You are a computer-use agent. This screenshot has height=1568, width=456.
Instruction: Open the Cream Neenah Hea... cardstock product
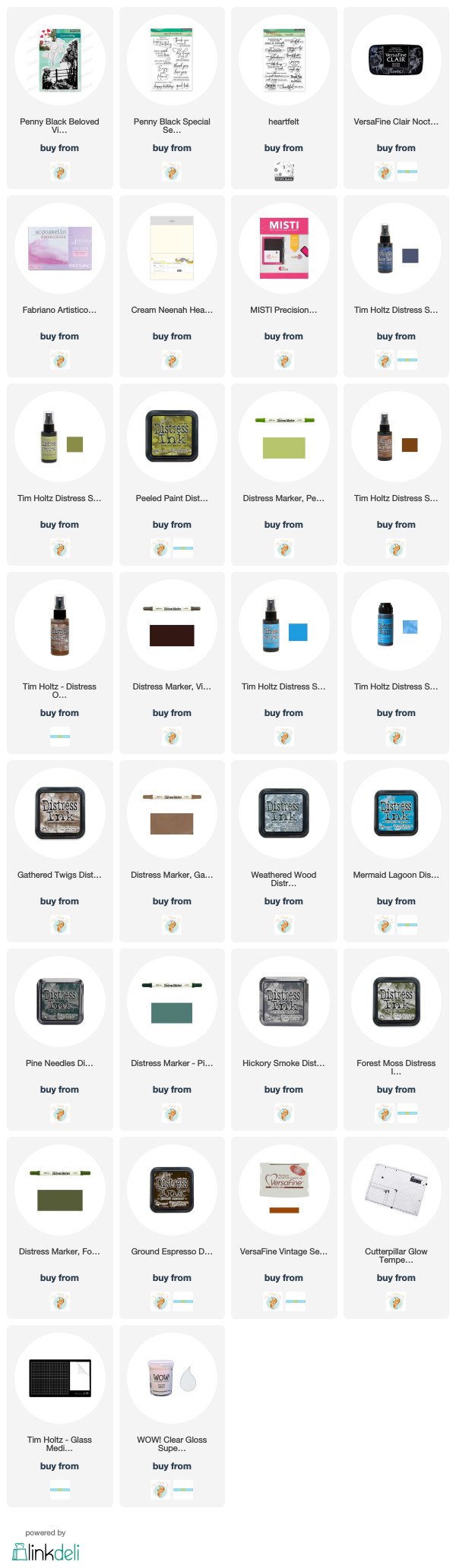[172, 249]
